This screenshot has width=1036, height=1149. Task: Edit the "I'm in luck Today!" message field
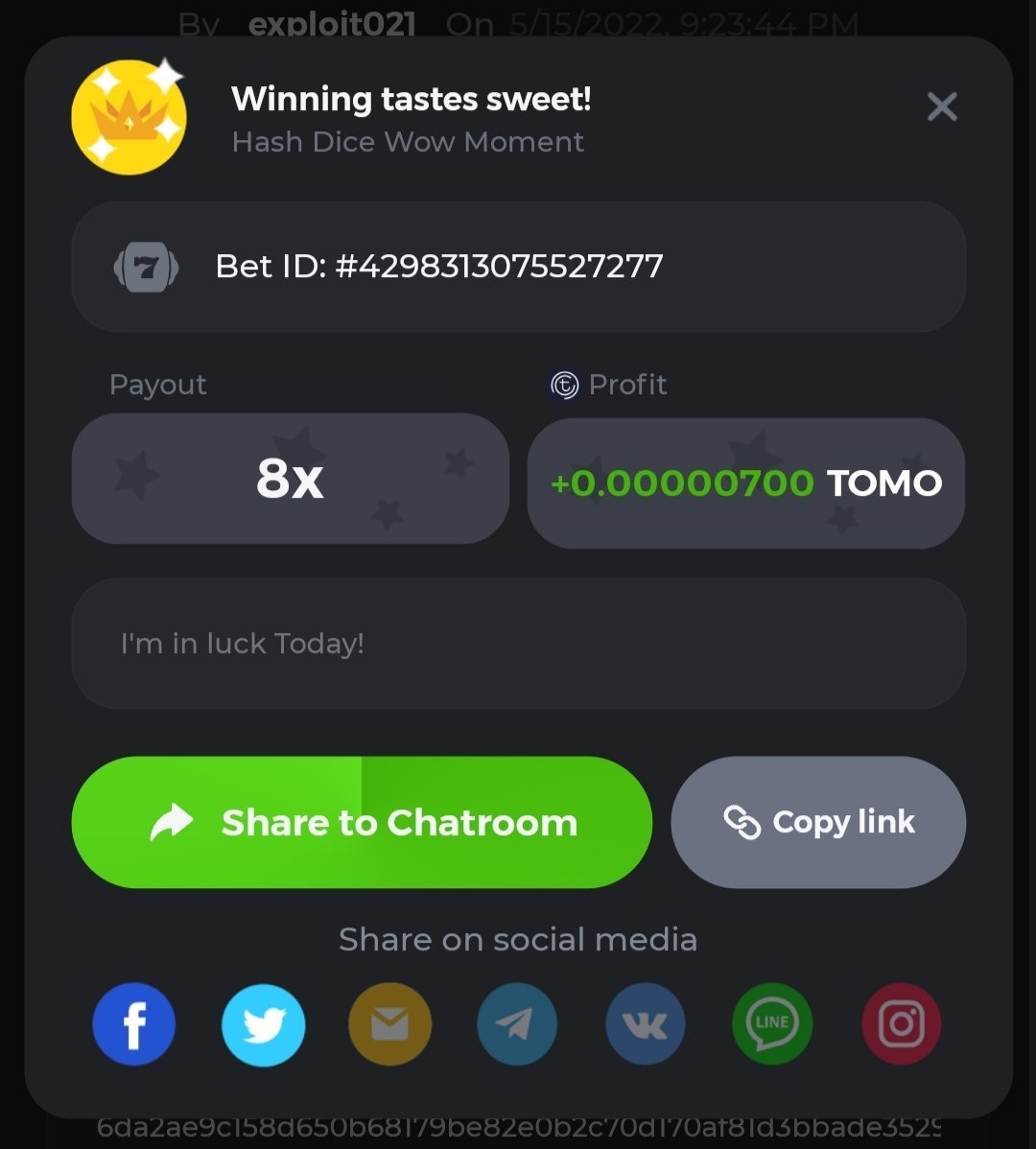[518, 644]
